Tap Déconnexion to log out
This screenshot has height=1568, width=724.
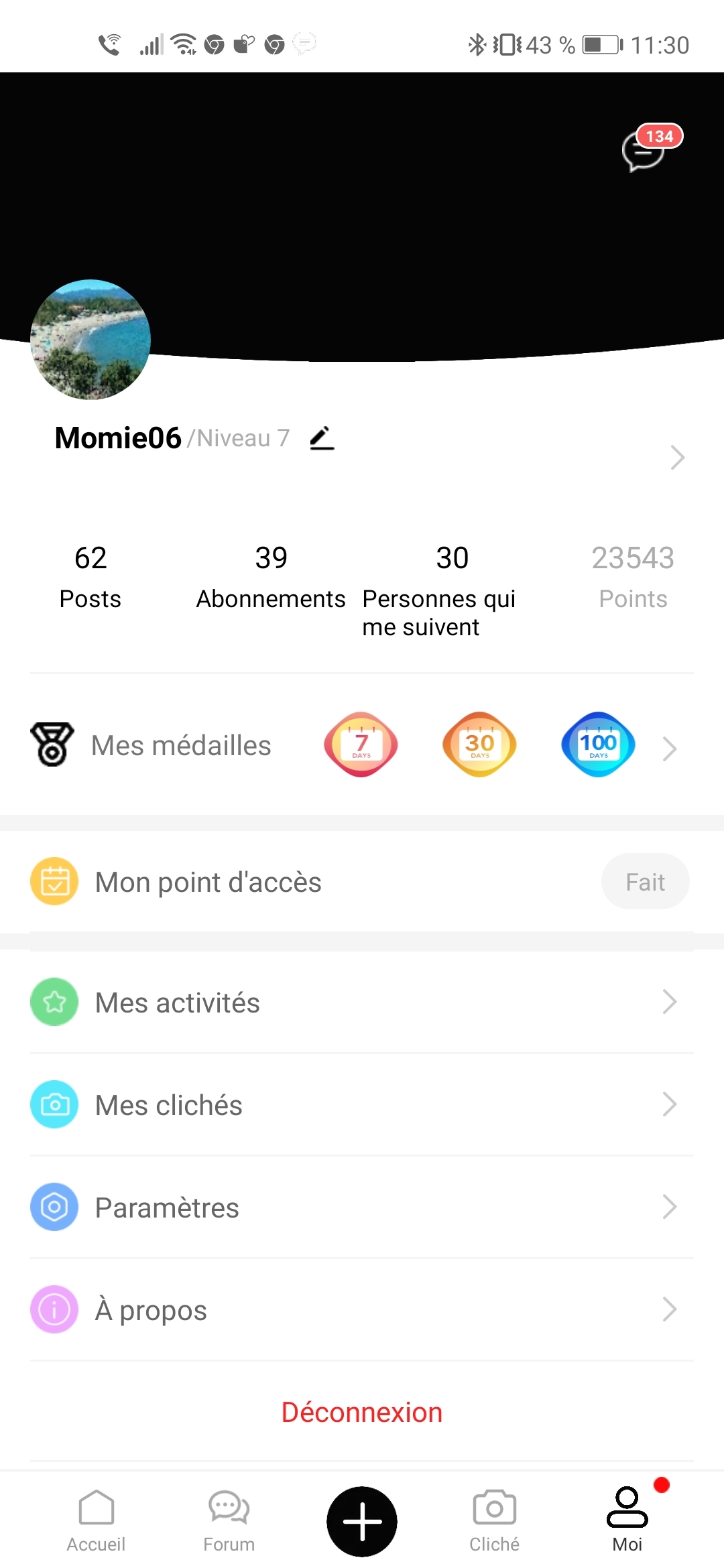[362, 1413]
